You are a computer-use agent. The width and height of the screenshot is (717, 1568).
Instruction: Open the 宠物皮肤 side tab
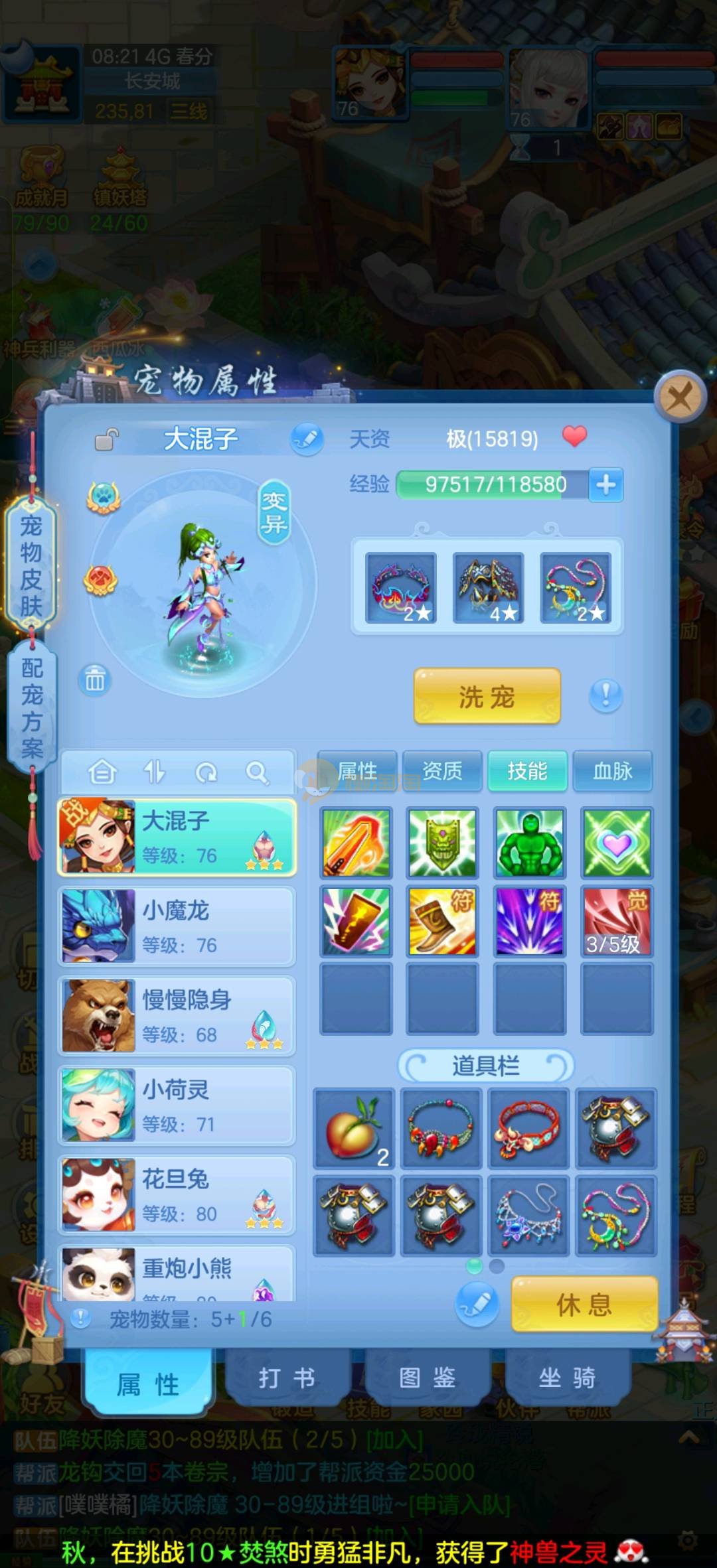(31, 565)
